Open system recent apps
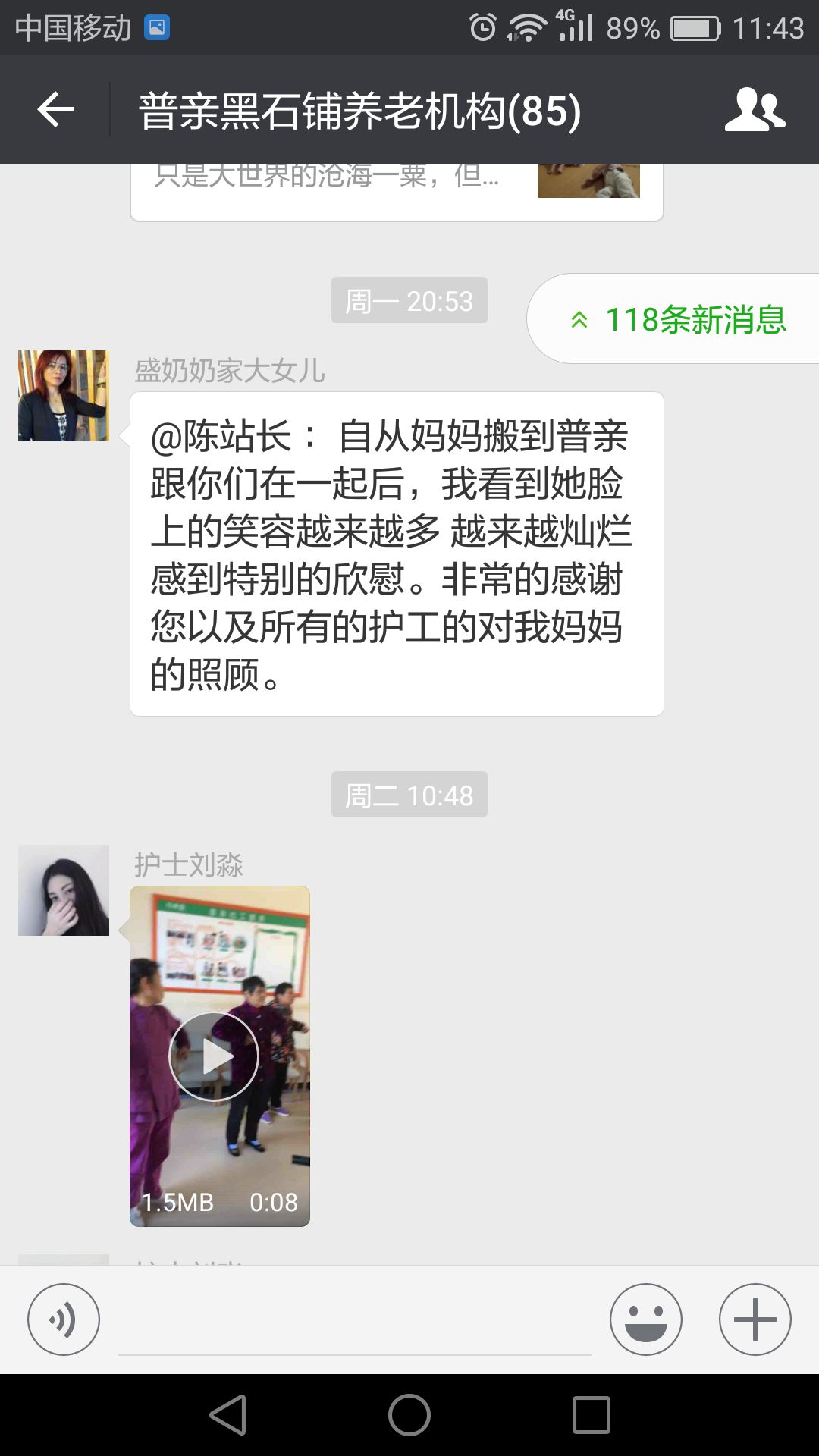The height and width of the screenshot is (1456, 819). coord(591,1415)
